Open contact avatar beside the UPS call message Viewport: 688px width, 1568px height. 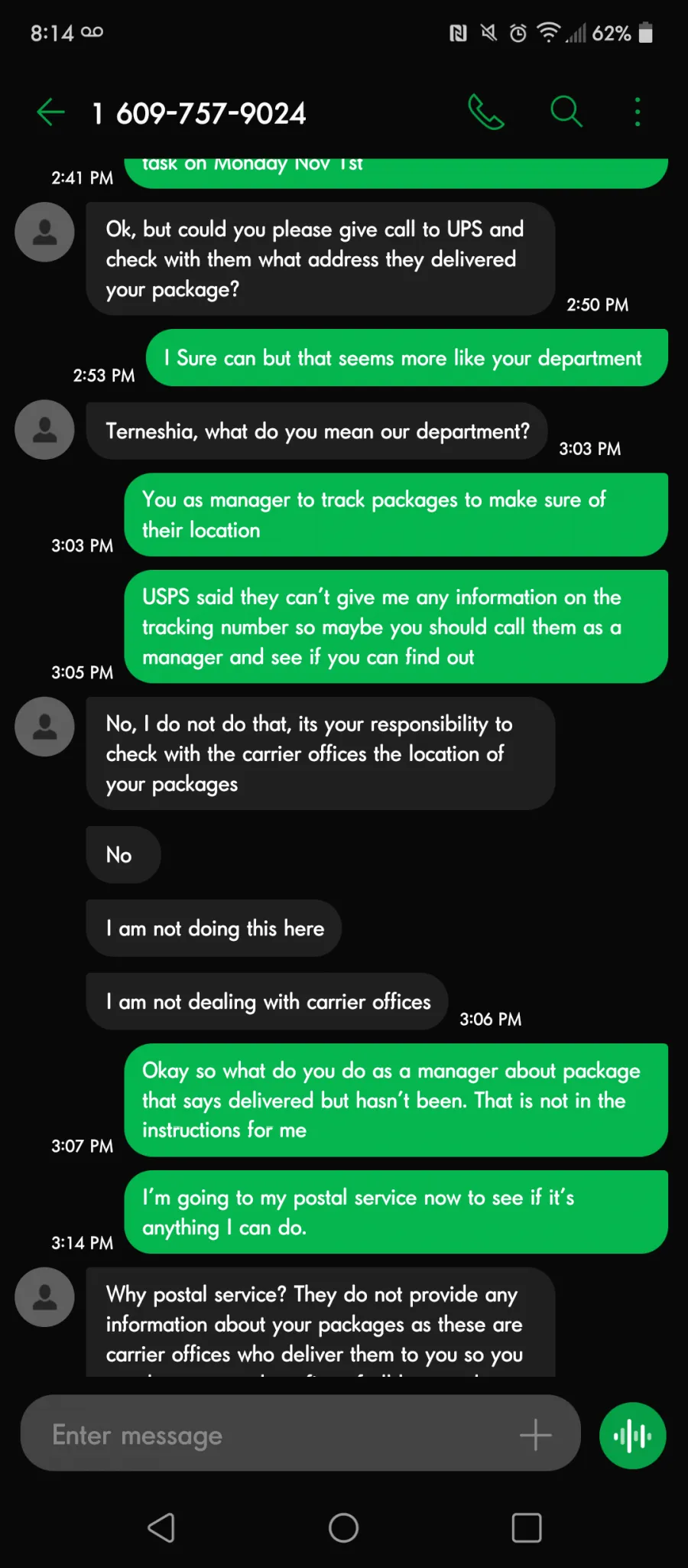45,233
